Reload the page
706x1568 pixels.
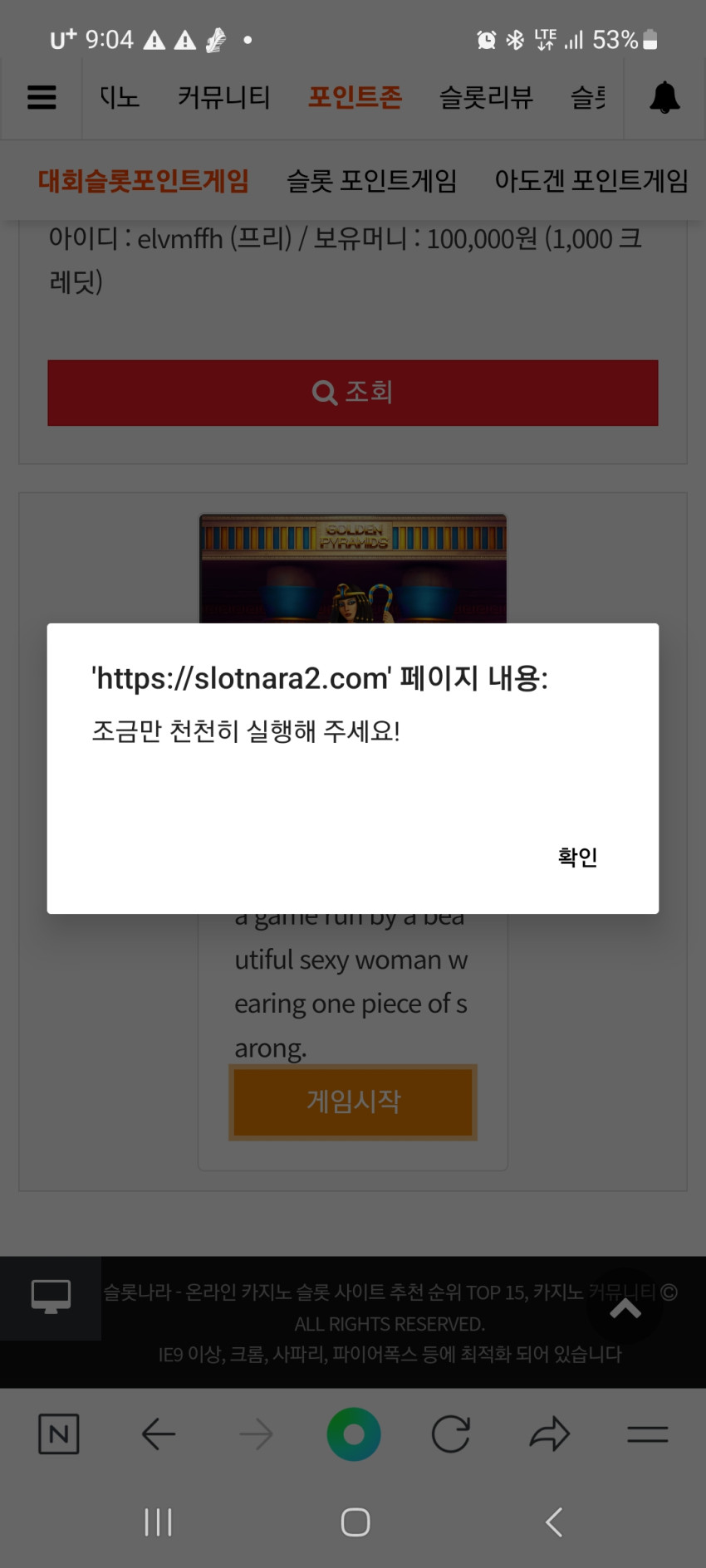[x=451, y=1434]
